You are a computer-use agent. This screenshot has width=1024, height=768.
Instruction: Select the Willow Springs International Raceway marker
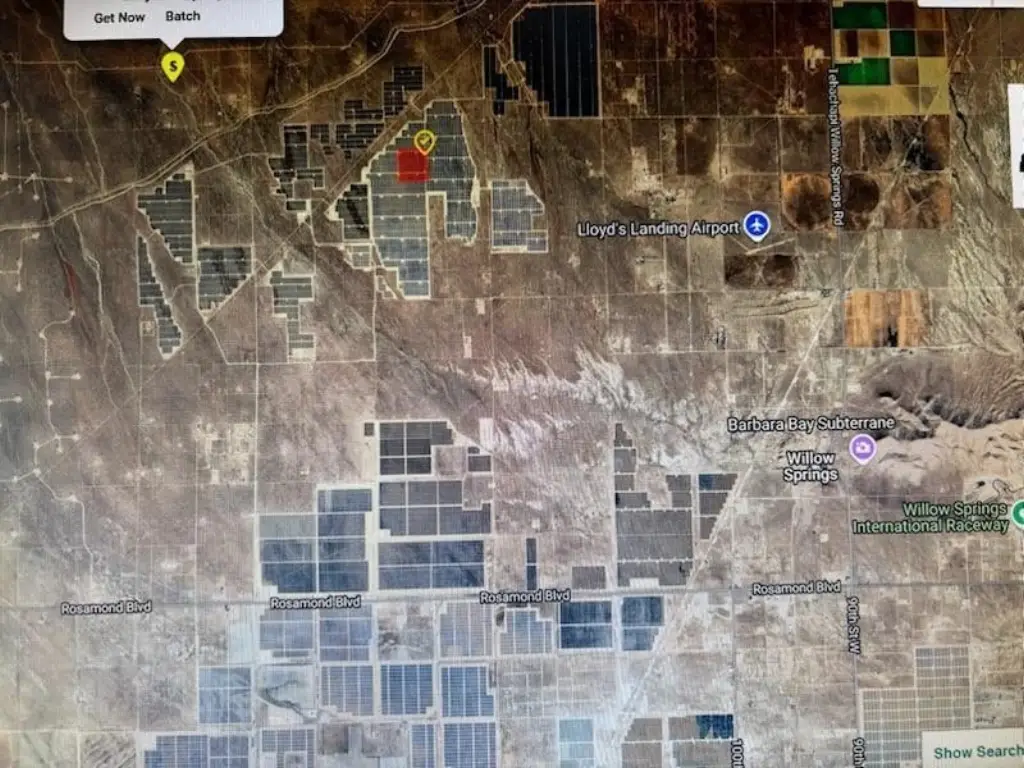(x=1018, y=515)
